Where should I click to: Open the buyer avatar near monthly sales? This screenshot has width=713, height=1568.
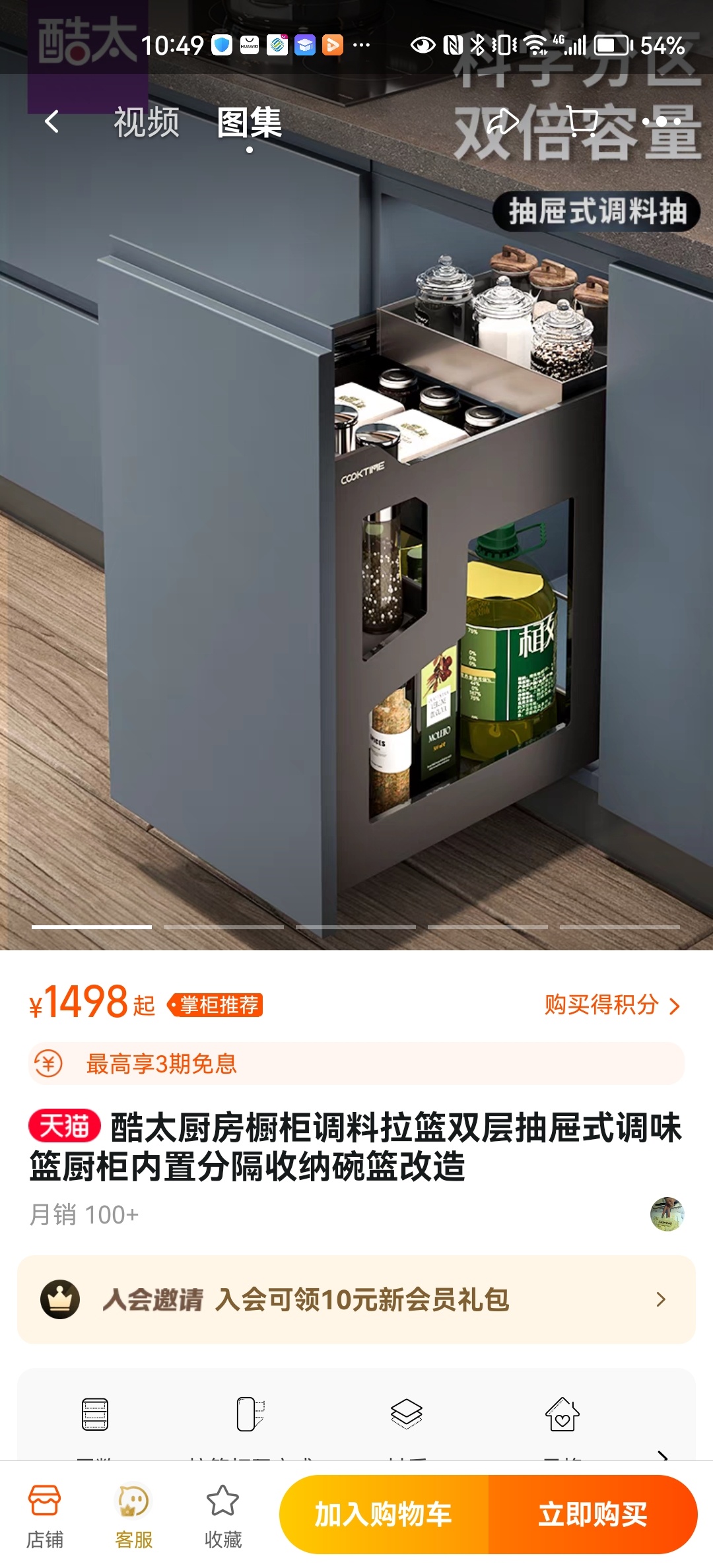[x=667, y=1214]
